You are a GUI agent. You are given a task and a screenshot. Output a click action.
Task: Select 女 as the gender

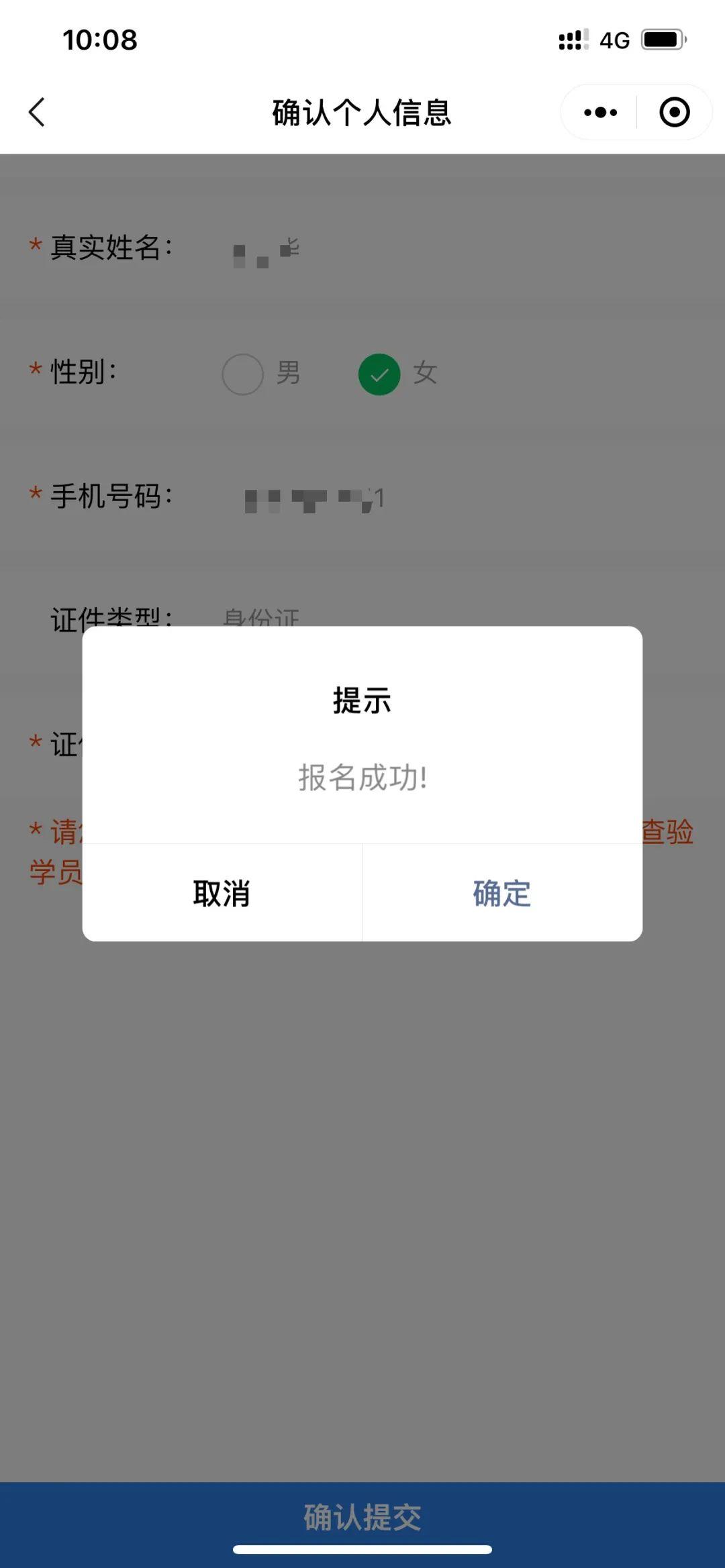[379, 374]
